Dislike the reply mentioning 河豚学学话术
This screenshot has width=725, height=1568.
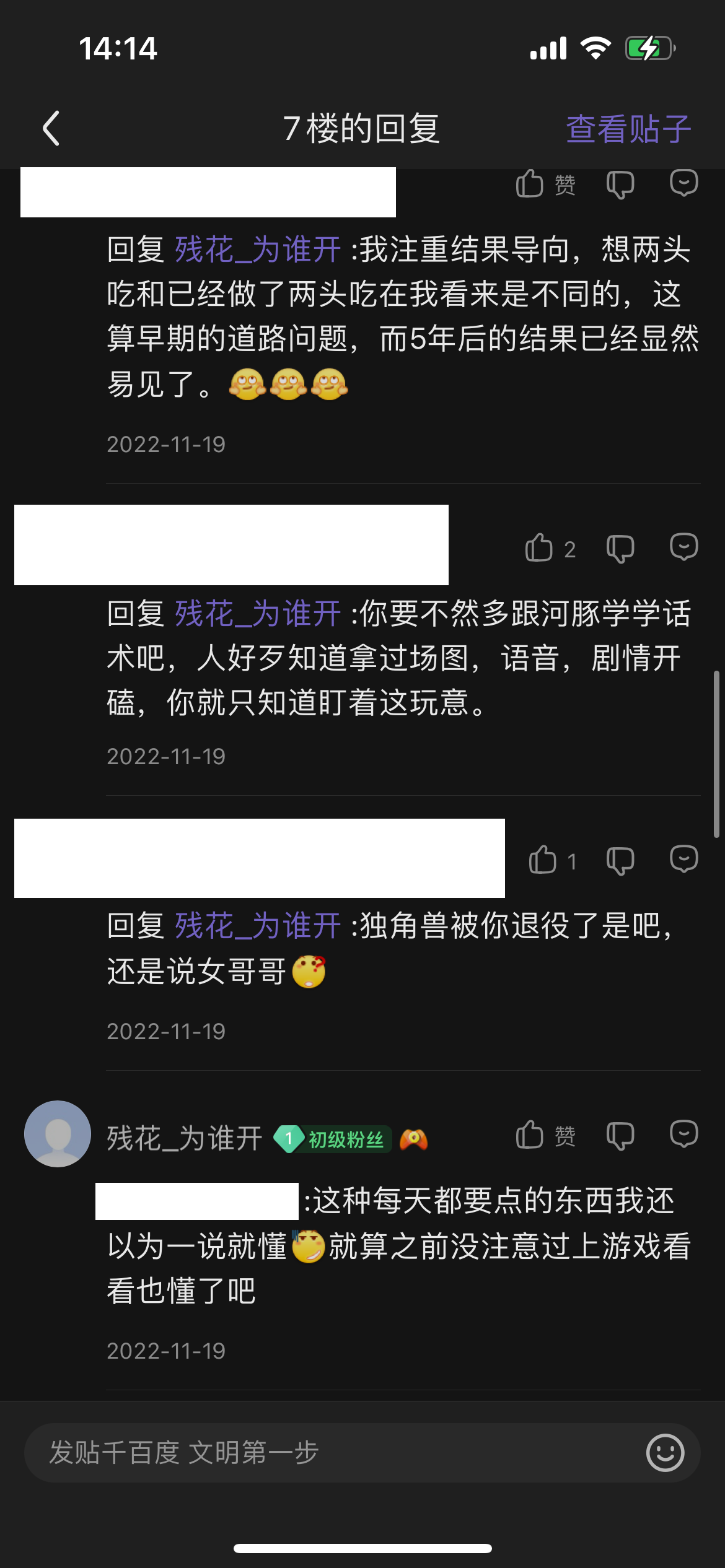point(620,549)
